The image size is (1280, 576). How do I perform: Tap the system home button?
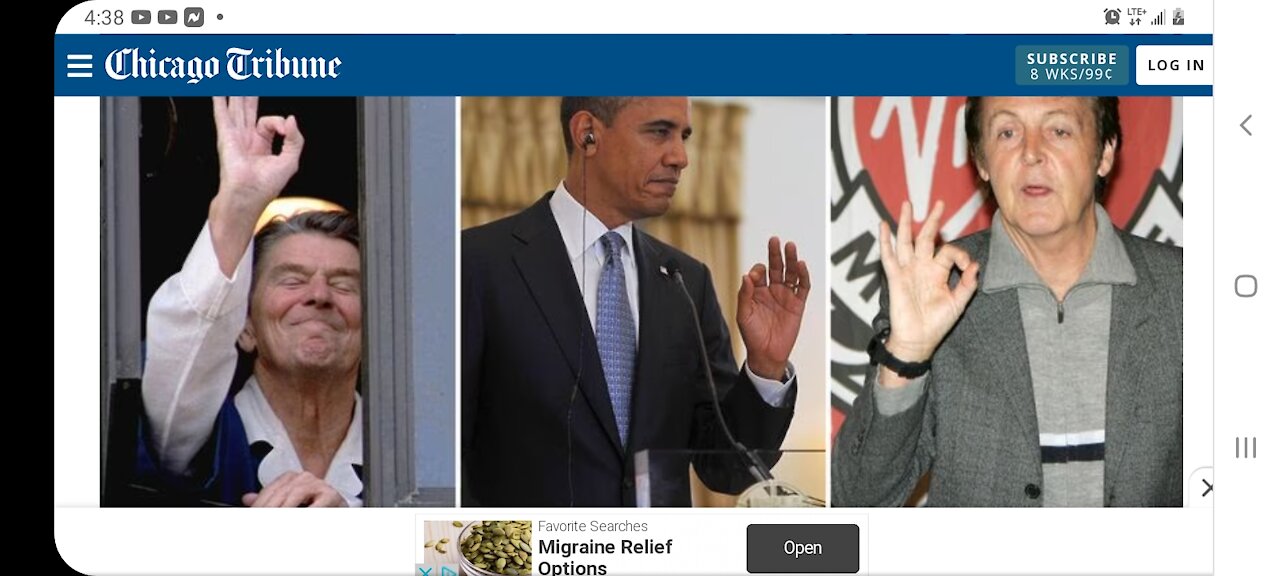coord(1245,287)
